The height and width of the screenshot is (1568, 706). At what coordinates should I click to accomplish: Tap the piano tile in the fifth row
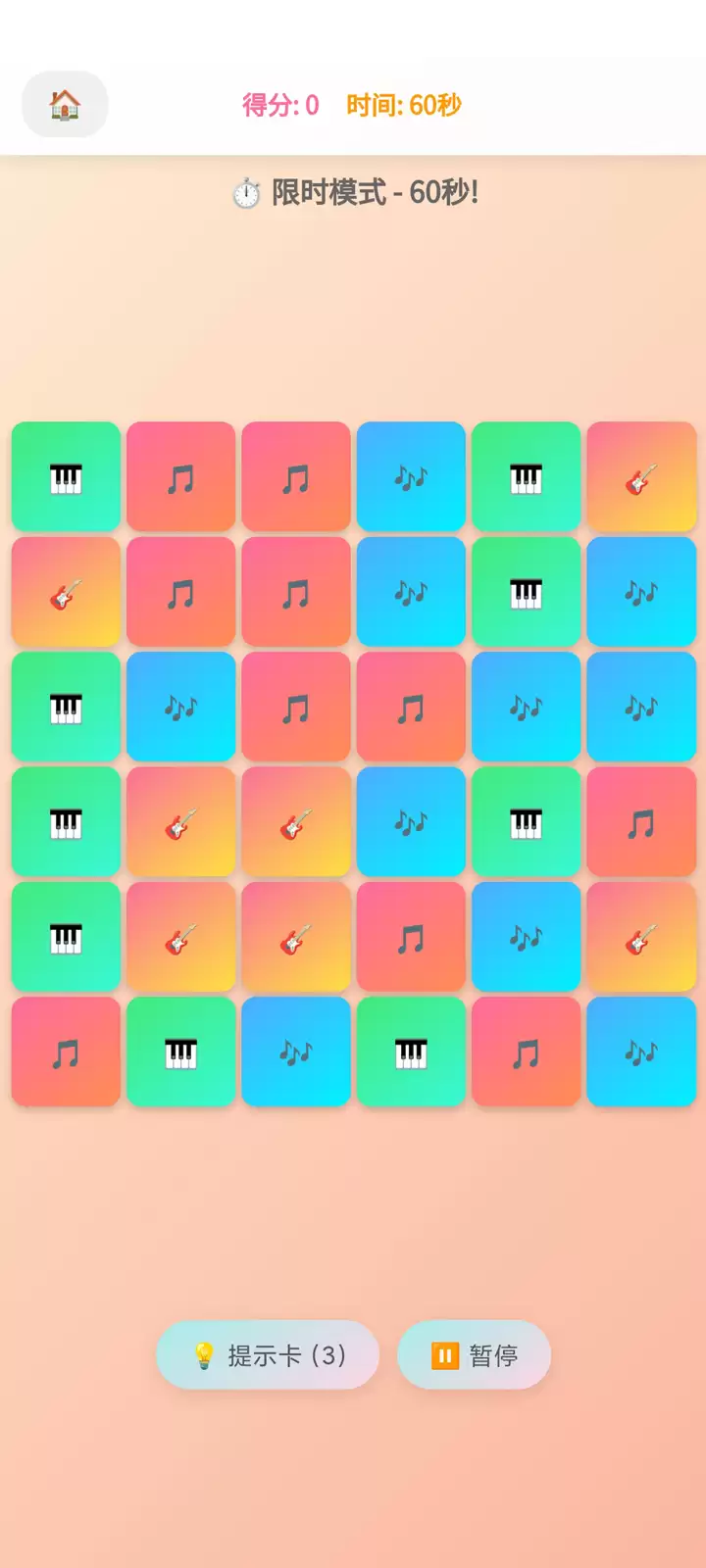pyautogui.click(x=66, y=937)
